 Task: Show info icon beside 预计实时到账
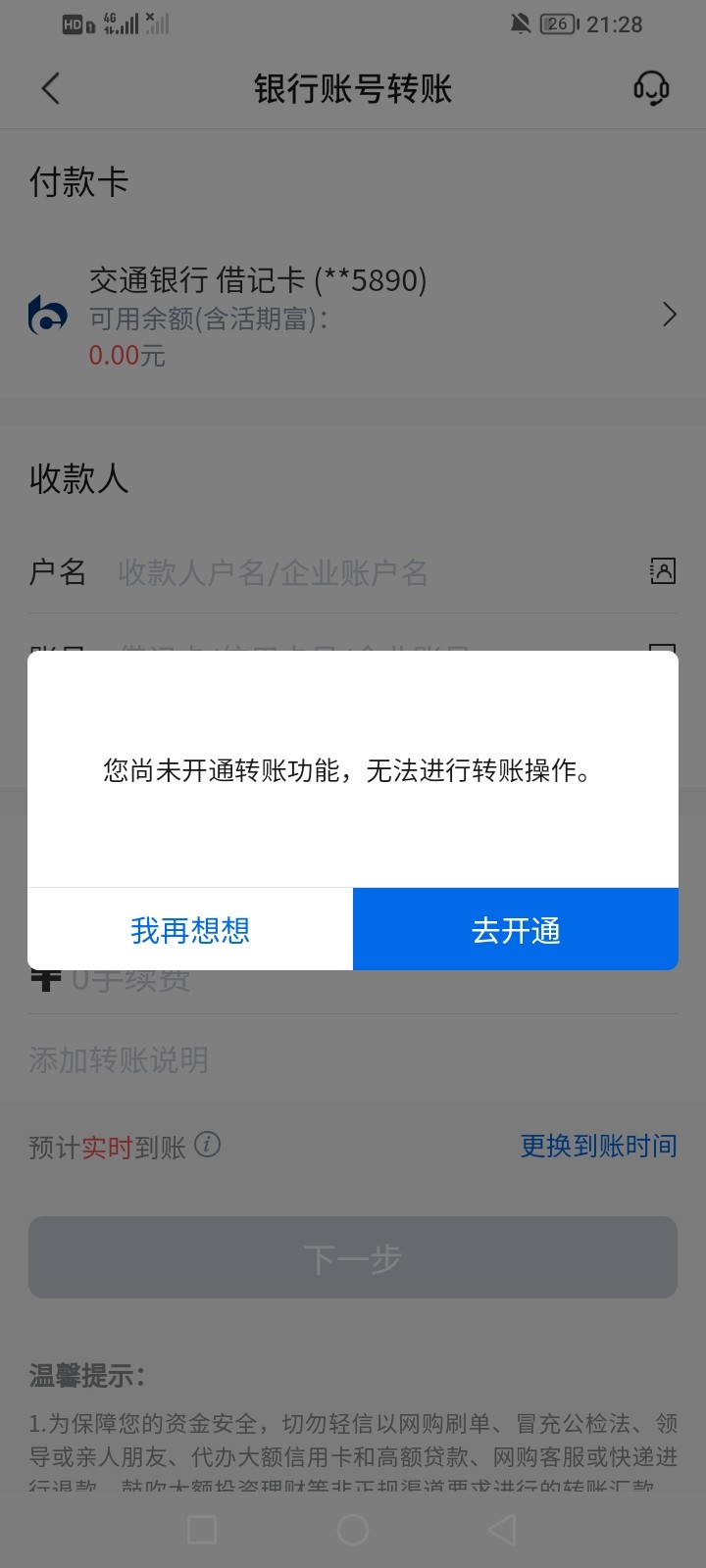click(207, 1144)
